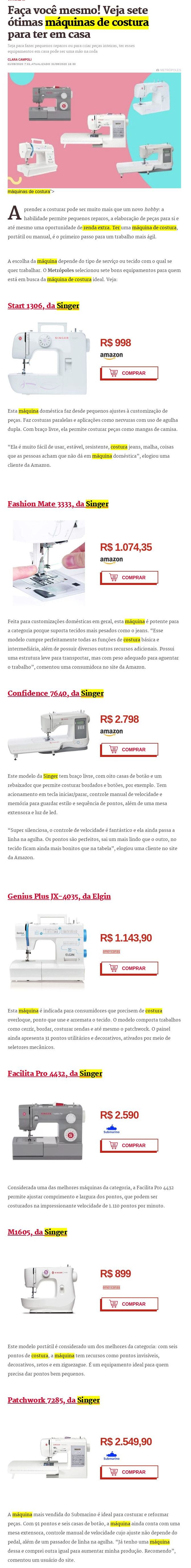Image resolution: width=191 pixels, height=1568 pixels.
Task: Open author Clara Campoli's page
Action: click(19, 59)
